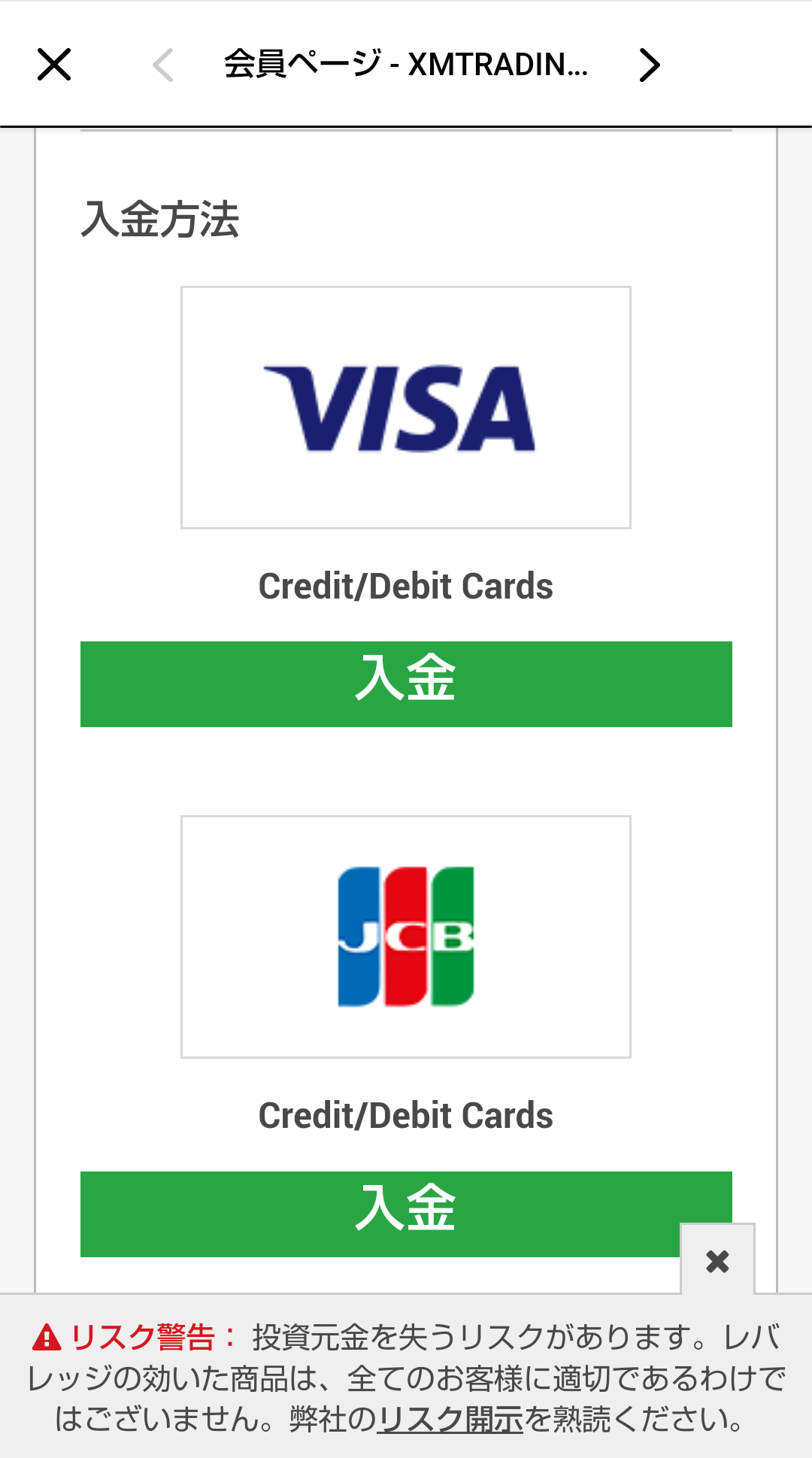Viewport: 812px width, 1458px height.
Task: Go back to the previous page
Action: (163, 65)
